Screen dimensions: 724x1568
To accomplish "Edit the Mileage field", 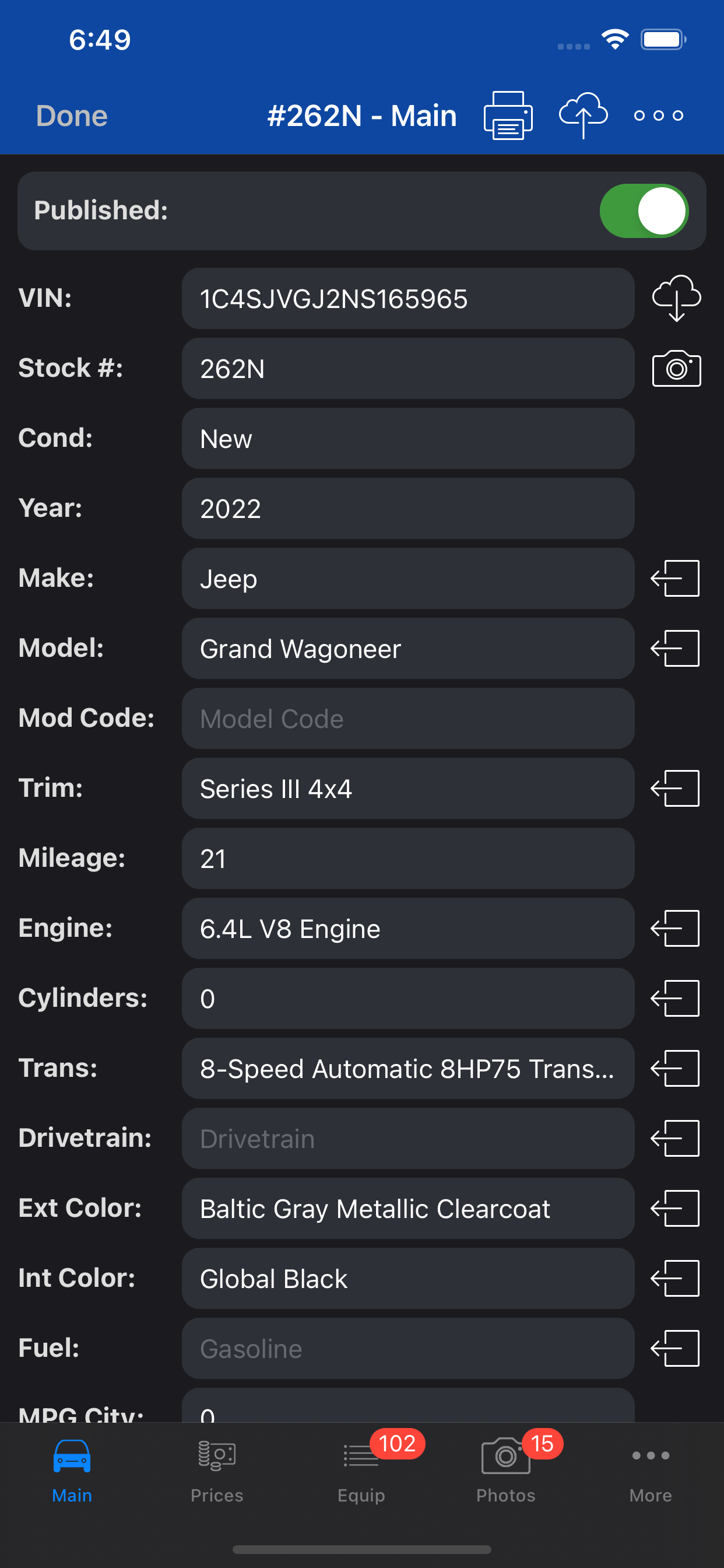I will [407, 859].
